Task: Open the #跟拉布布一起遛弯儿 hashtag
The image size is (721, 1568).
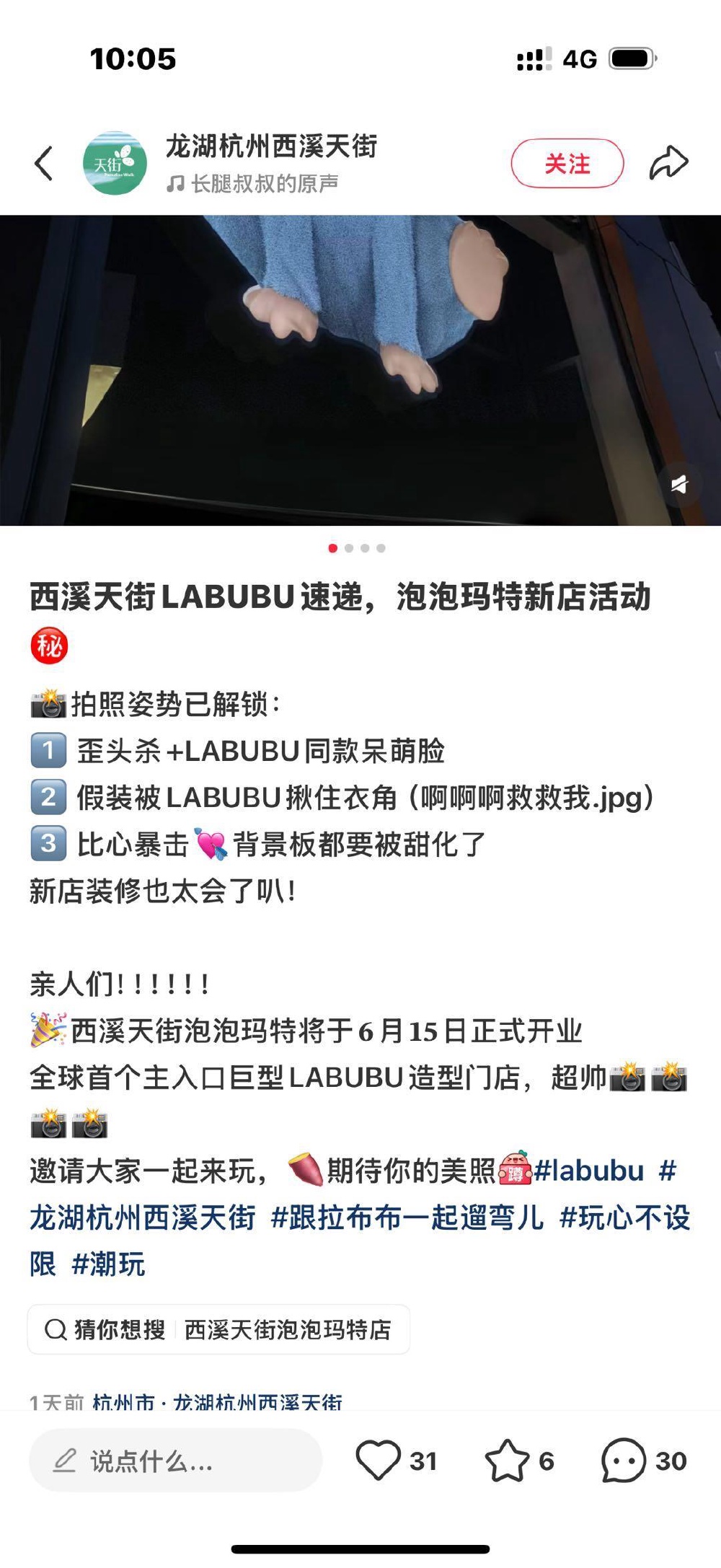Action: click(x=407, y=1217)
